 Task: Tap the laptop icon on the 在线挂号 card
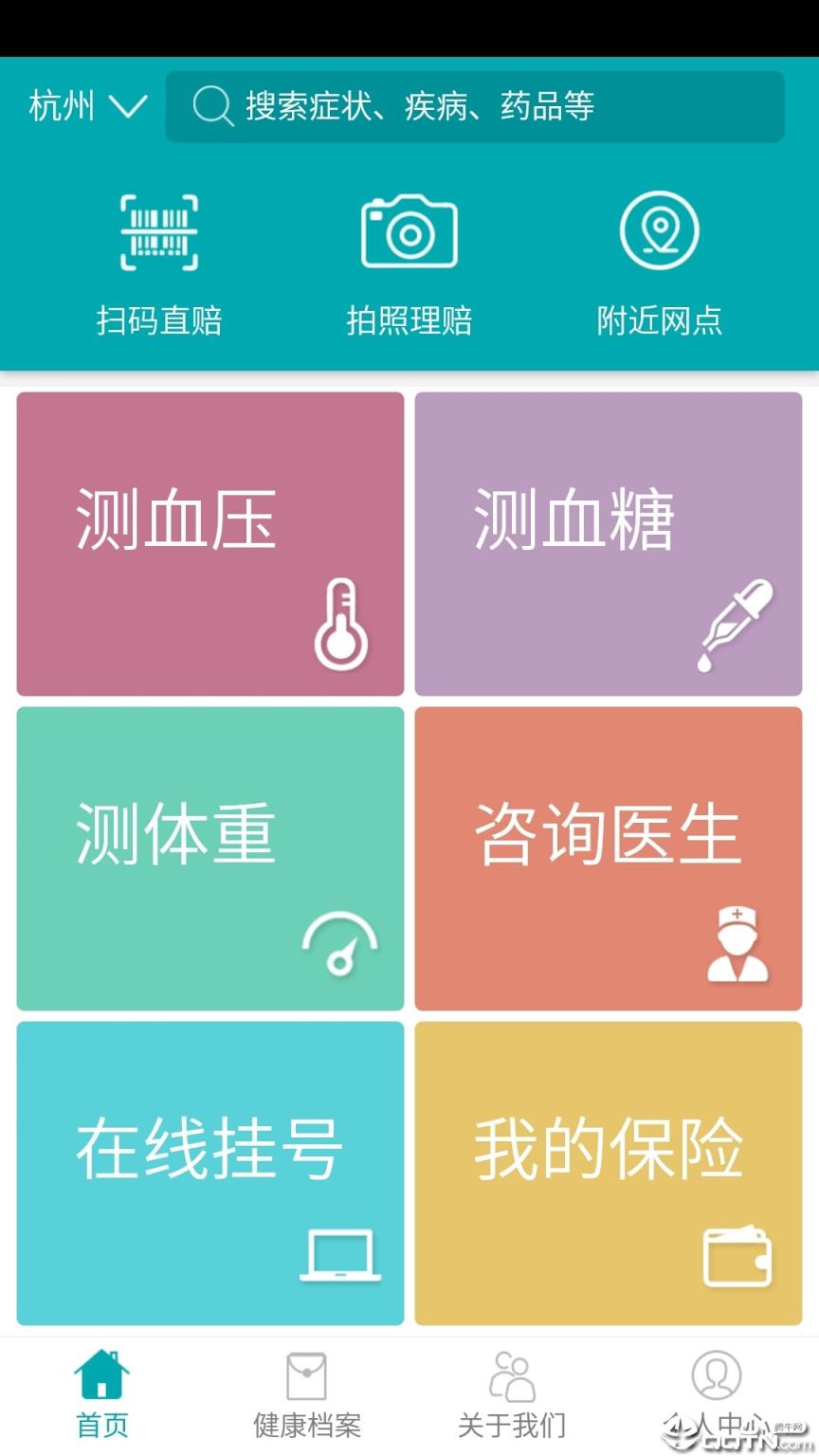tap(341, 1253)
